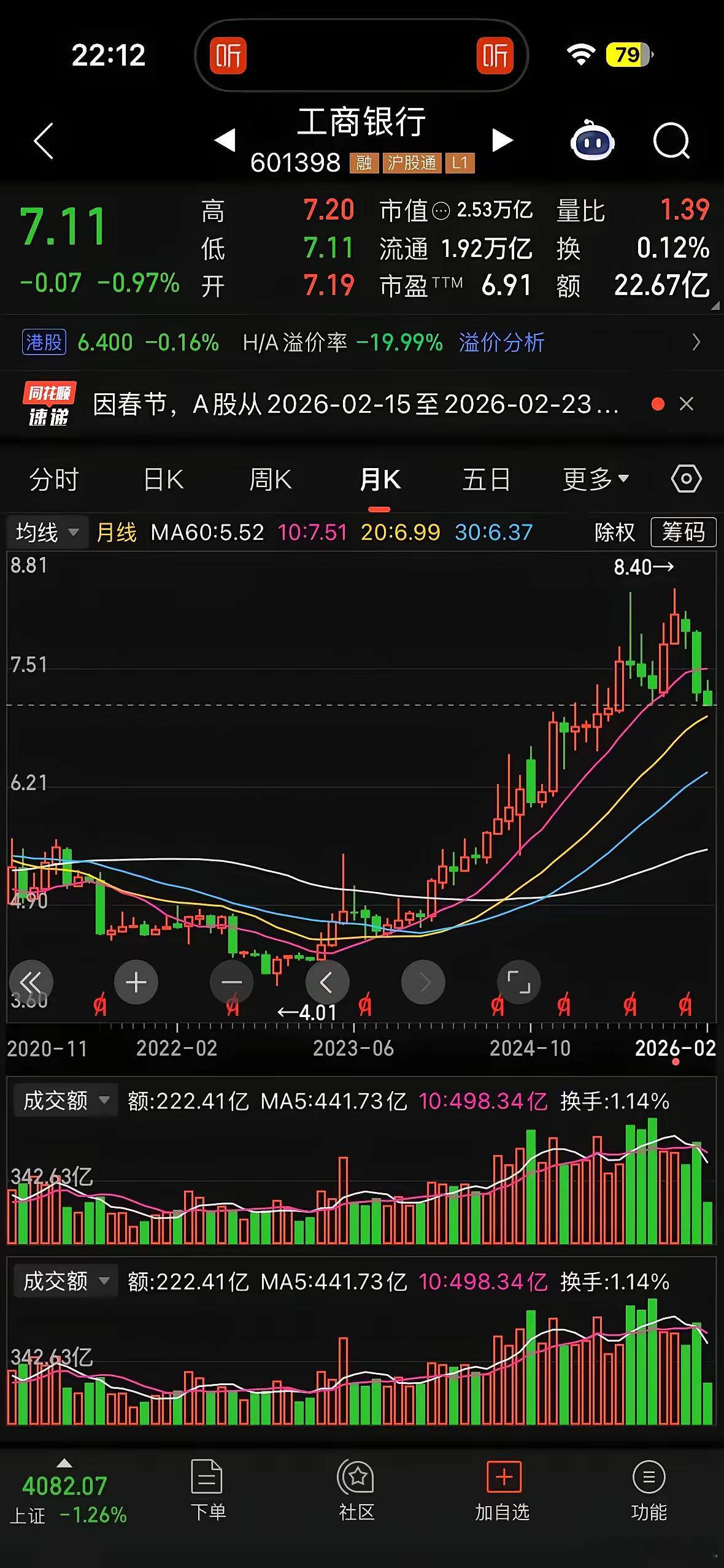The image size is (724, 1568).
Task: Zoom out of chart with minus icon
Action: pos(232,982)
